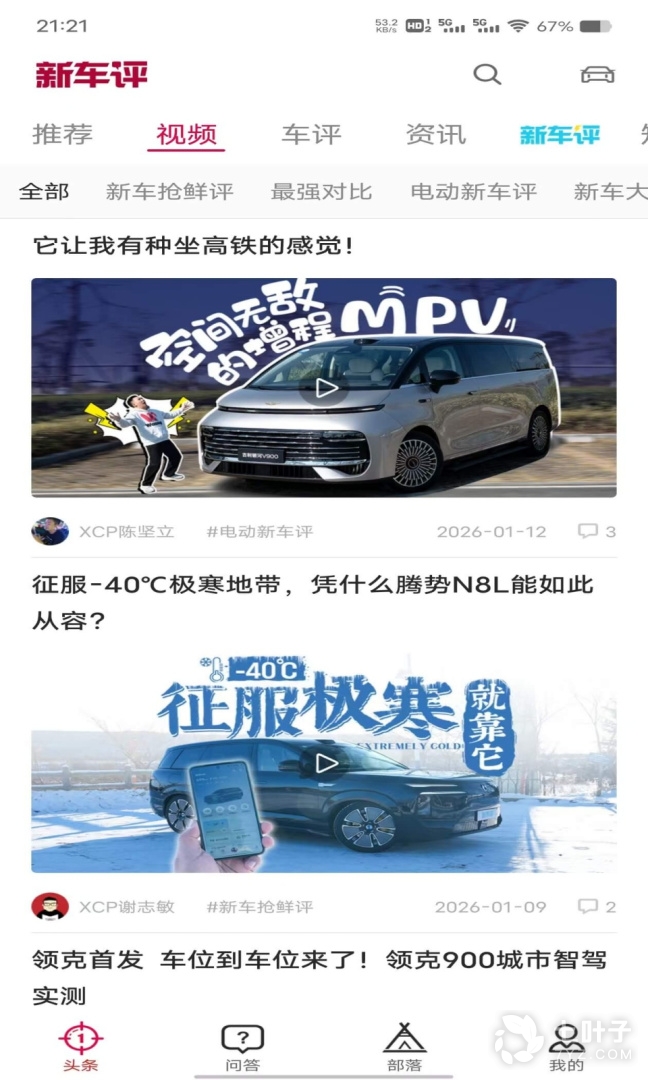648x1080 pixels.
Task: Play the 增程MPV video
Action: click(324, 388)
